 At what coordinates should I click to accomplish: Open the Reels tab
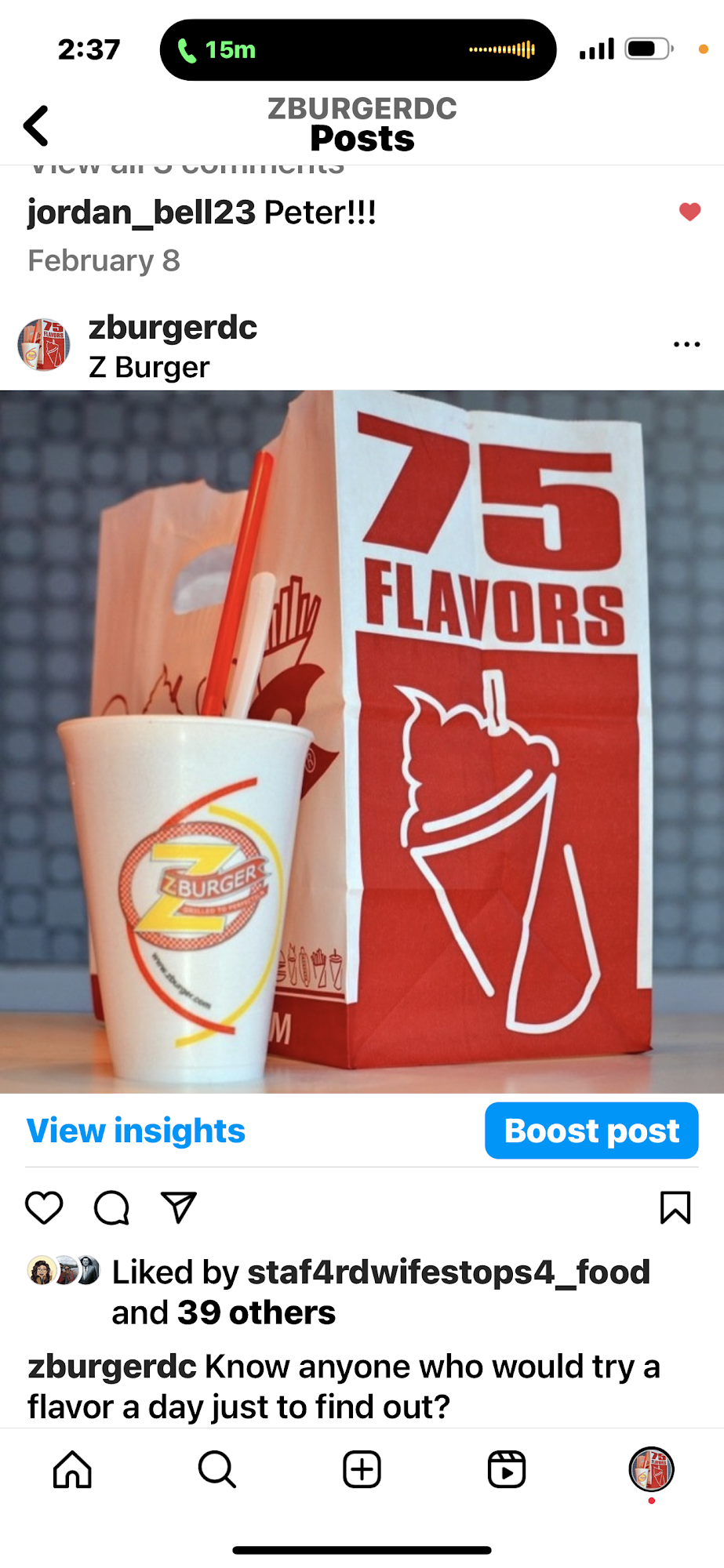coord(506,1469)
